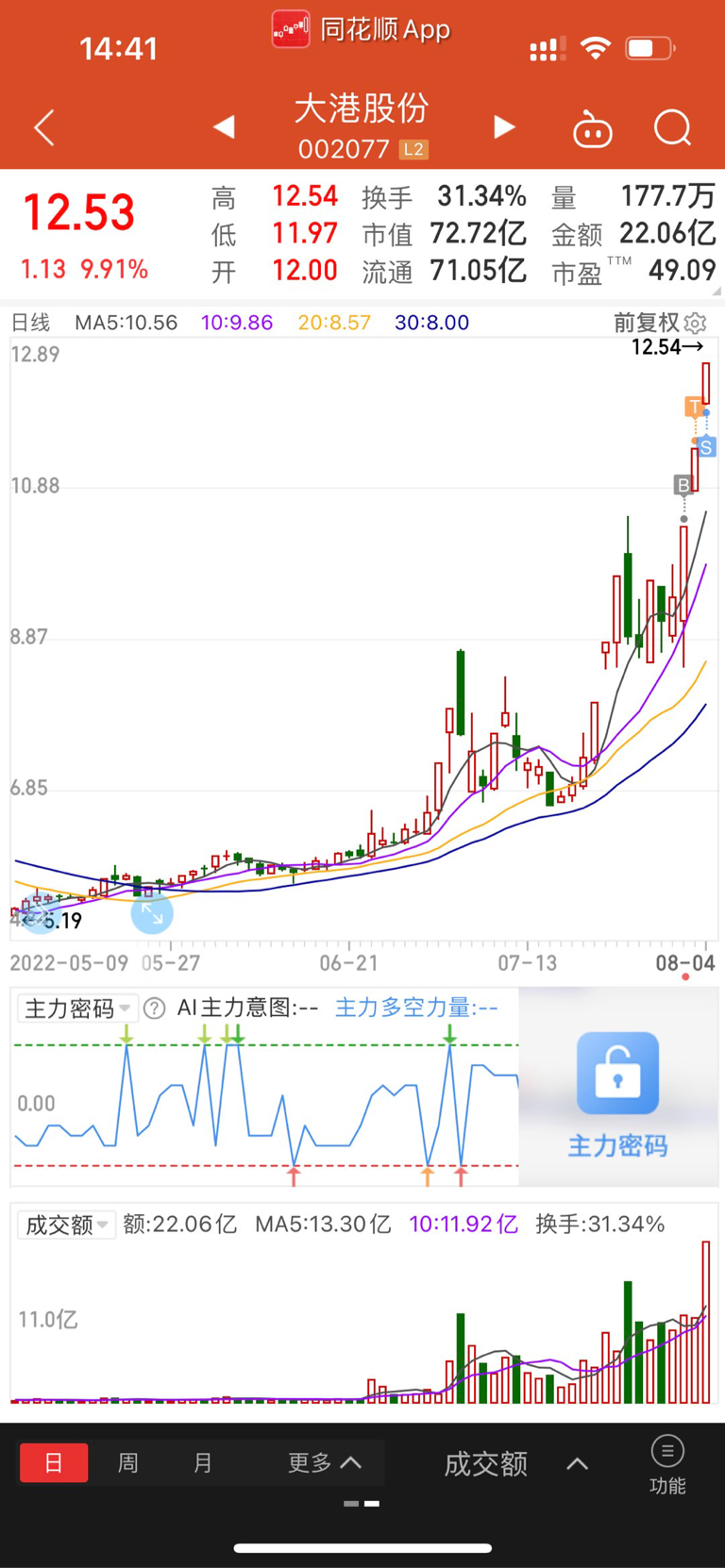
Task: Open the 功能 menu
Action: [667, 1464]
